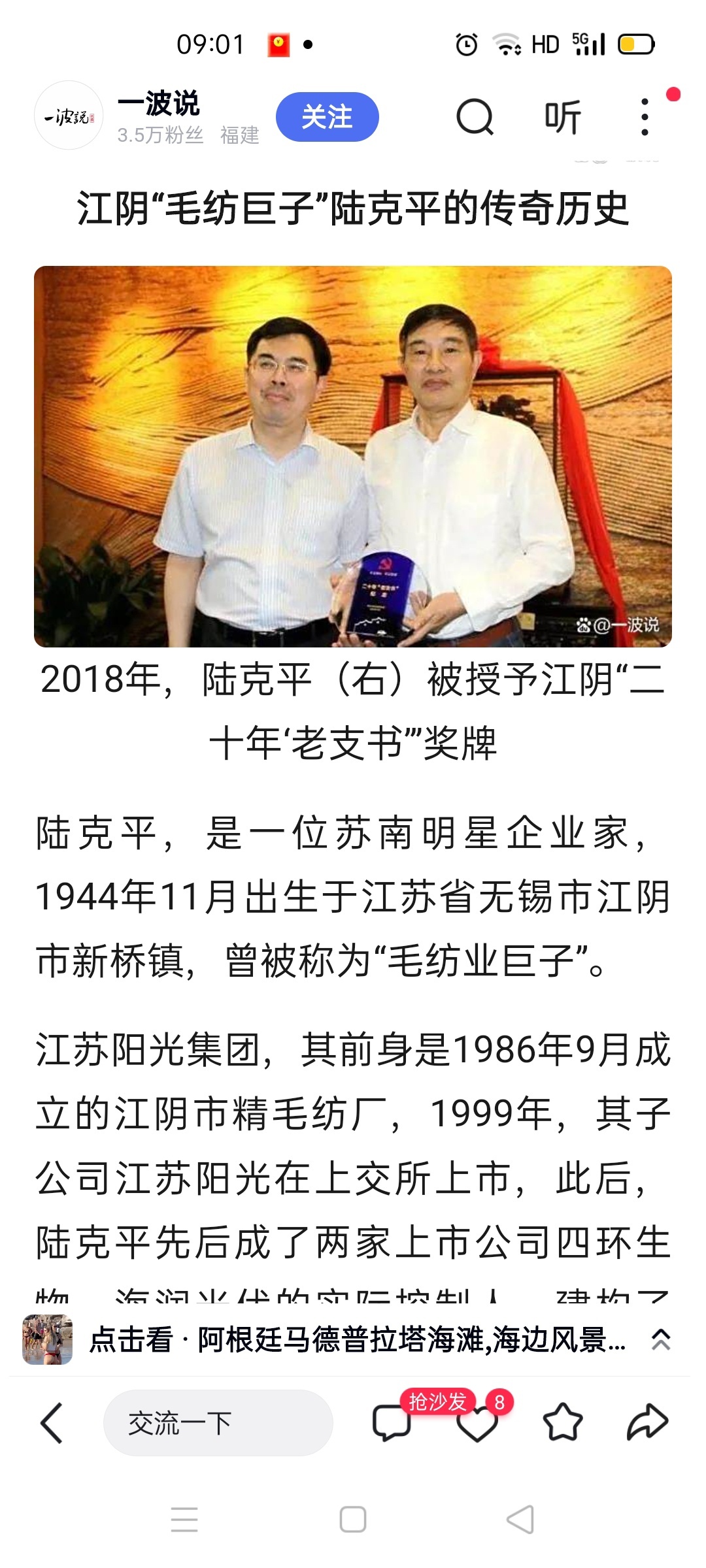Tap the 交流一下 comment field
Image resolution: width=706 pixels, height=1568 pixels.
(218, 1422)
